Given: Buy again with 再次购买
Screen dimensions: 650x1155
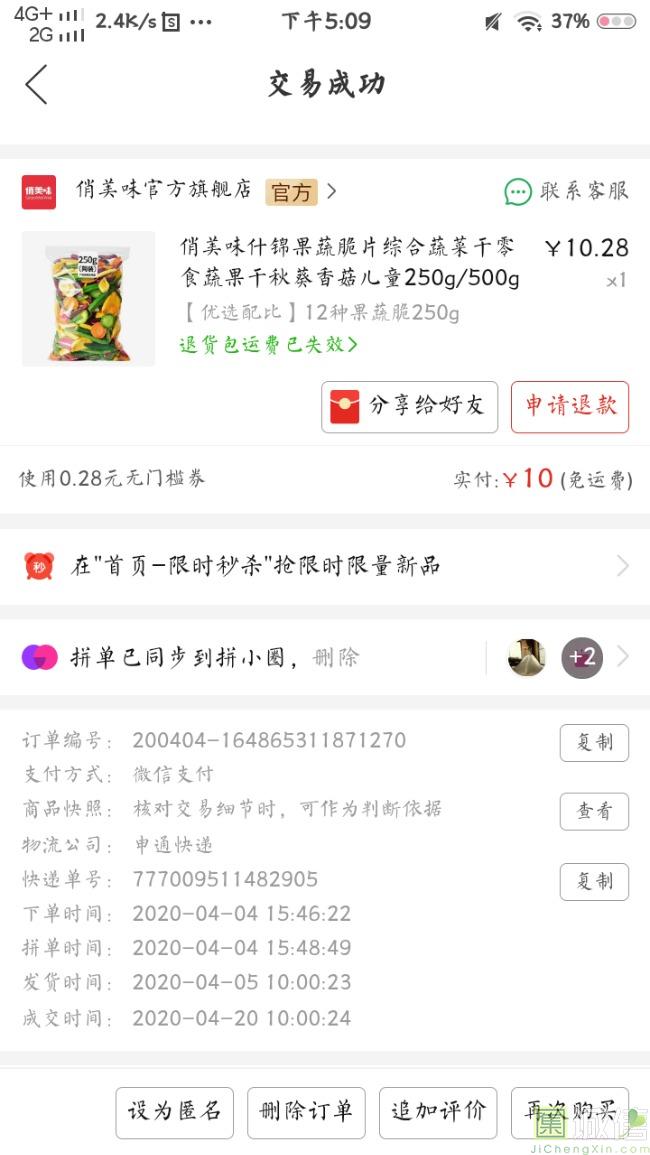Looking at the screenshot, I should click(x=570, y=1112).
